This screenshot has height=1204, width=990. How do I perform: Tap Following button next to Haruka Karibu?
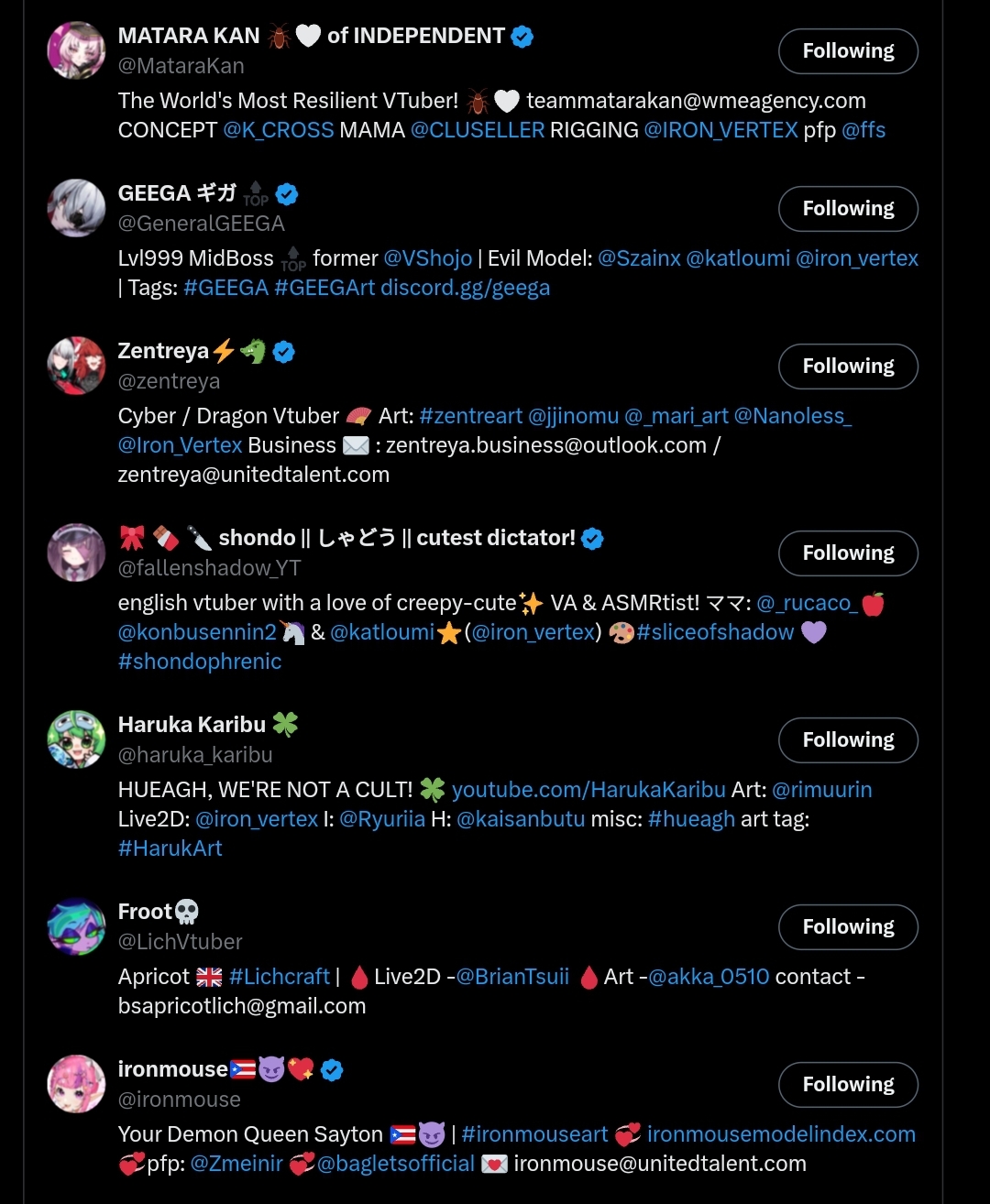[848, 740]
